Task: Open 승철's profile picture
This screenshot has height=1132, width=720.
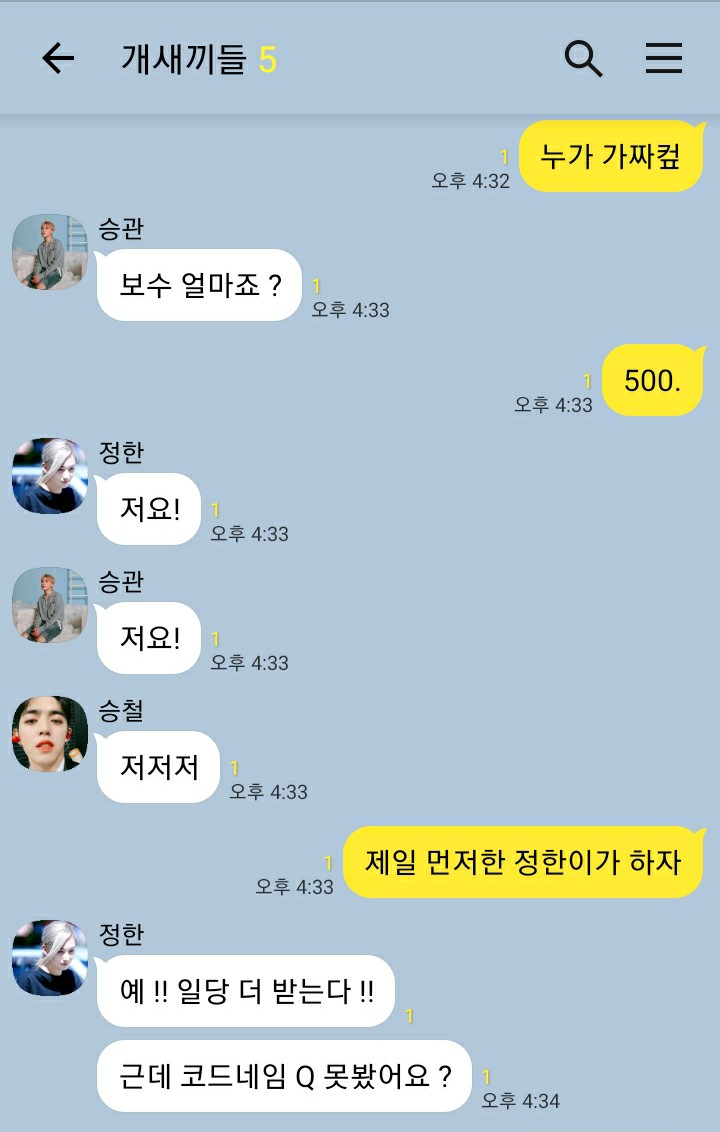Action: coord(50,733)
